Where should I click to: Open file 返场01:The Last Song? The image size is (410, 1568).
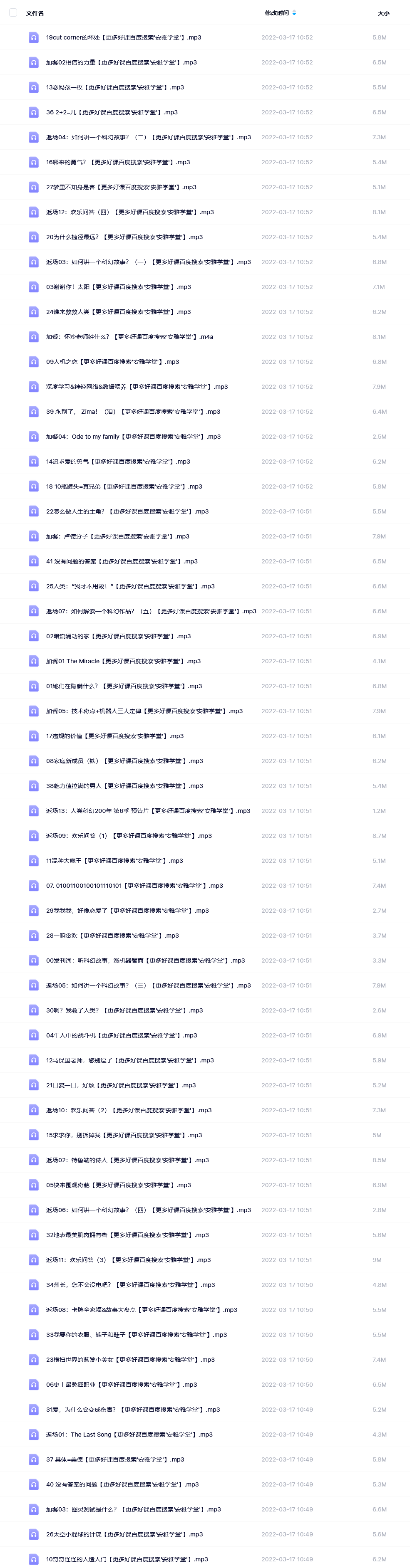pyautogui.click(x=129, y=1435)
